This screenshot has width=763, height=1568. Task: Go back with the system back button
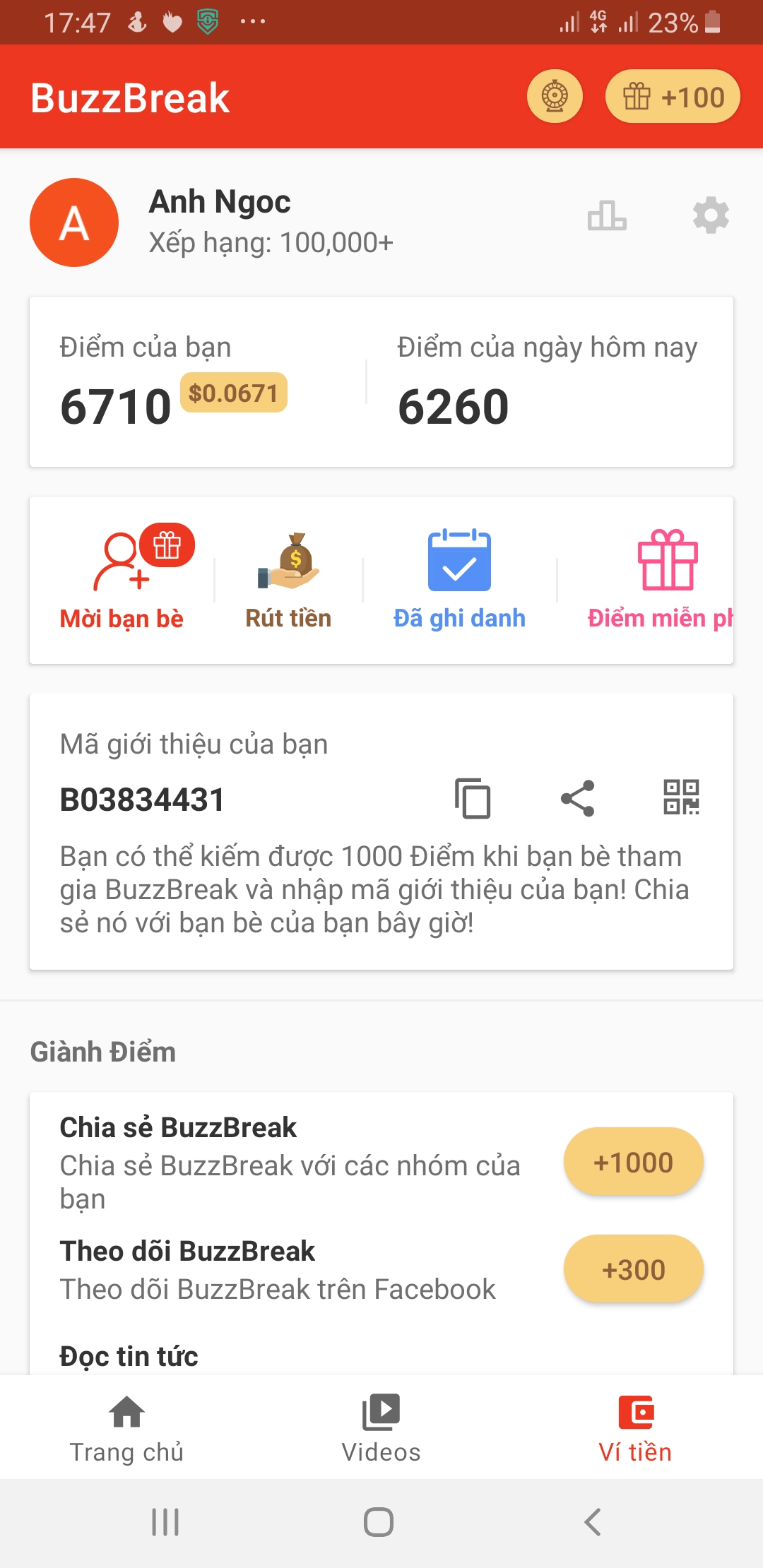tap(593, 1522)
